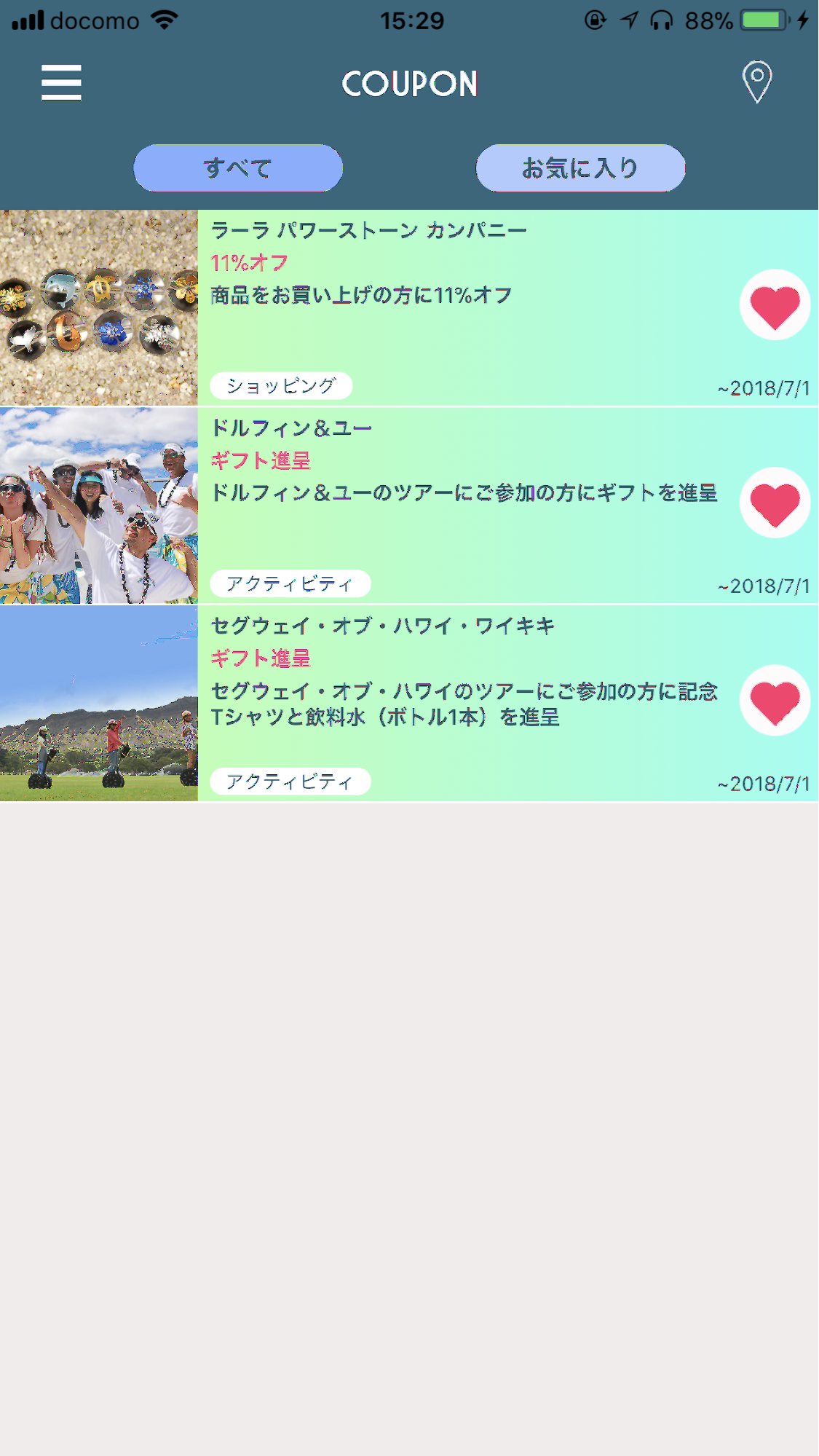Screen dimensions: 819x1456
Task: Switch to the すべて tab
Action: pos(238,168)
